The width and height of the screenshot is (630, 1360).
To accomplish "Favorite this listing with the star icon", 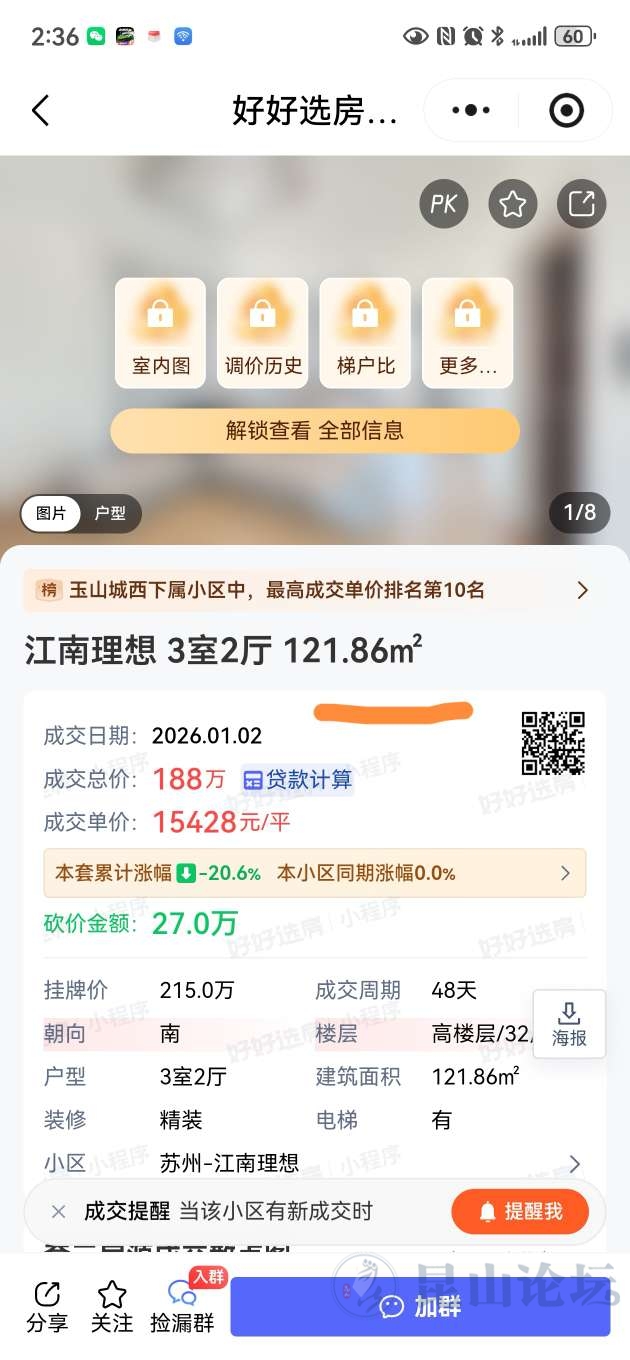I will pyautogui.click(x=513, y=204).
